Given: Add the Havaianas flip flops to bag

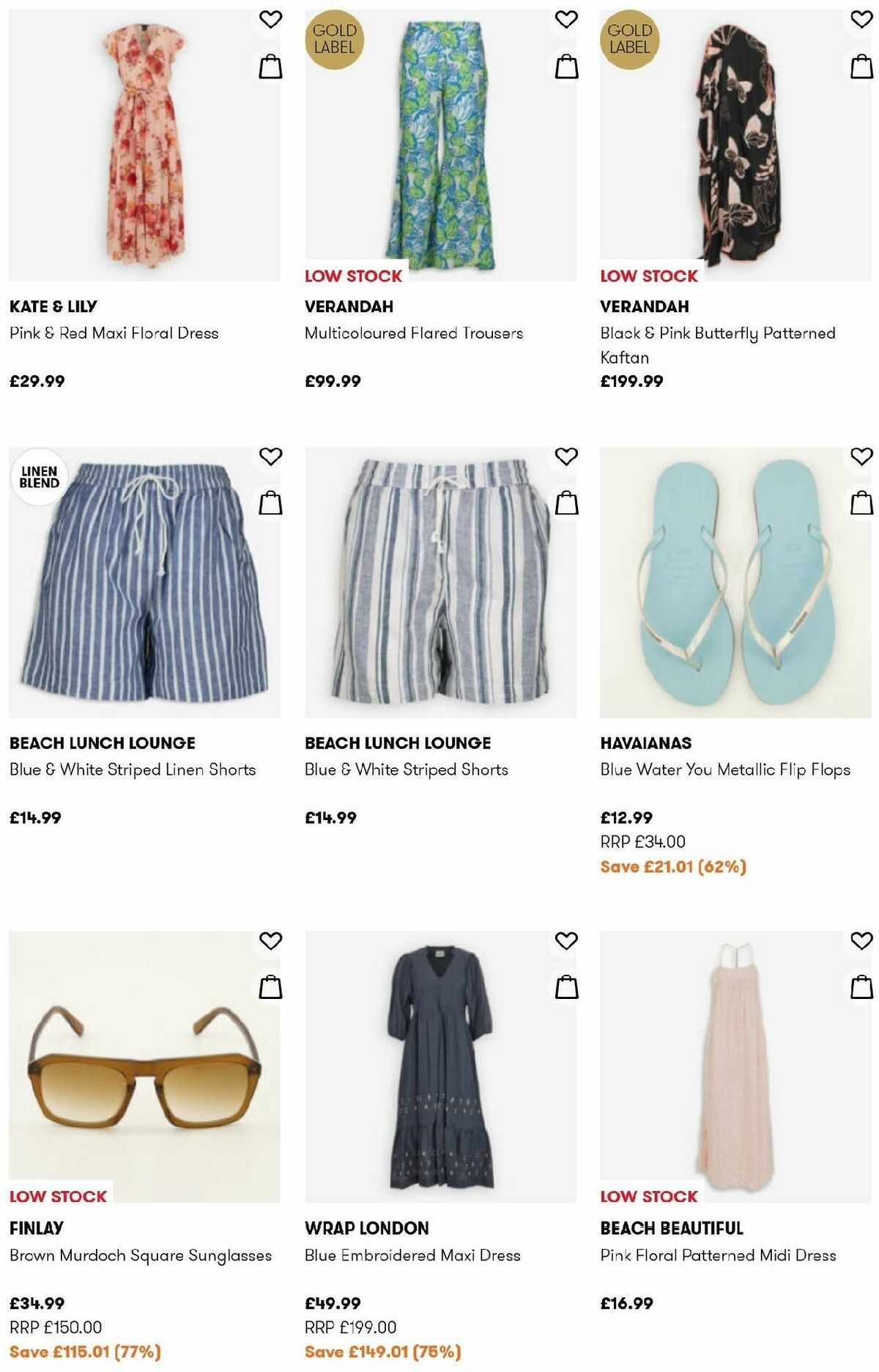Looking at the screenshot, I should (x=860, y=502).
